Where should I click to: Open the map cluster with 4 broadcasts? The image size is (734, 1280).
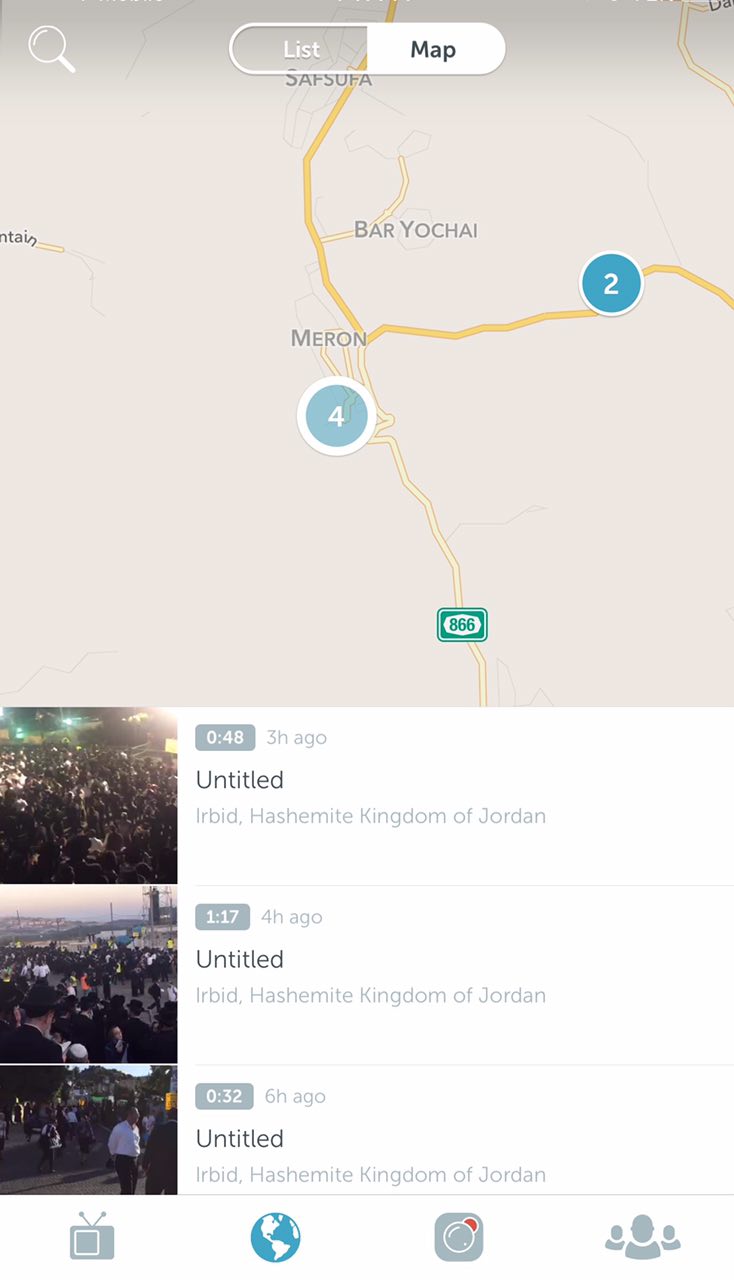[x=336, y=416]
